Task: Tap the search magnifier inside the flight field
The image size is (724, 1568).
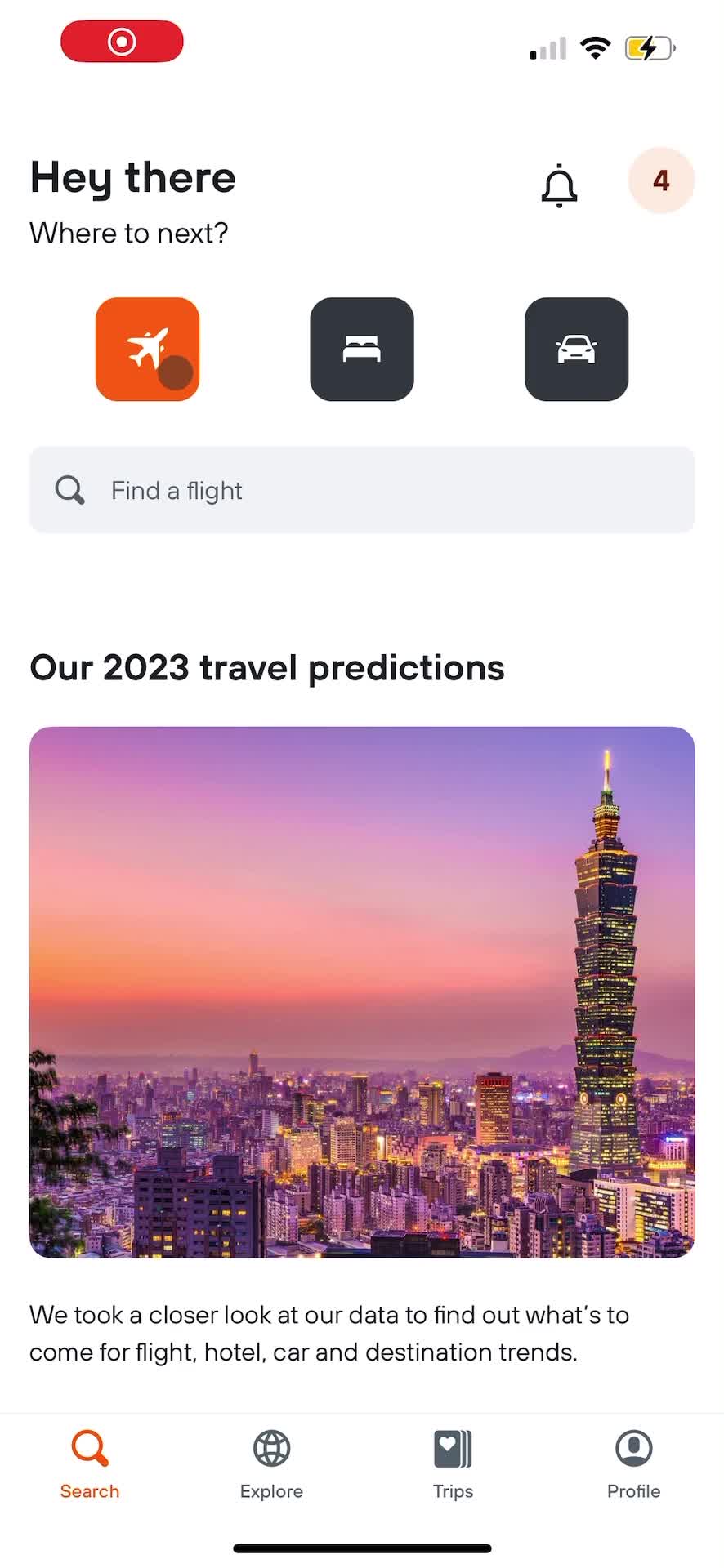Action: 69,489
